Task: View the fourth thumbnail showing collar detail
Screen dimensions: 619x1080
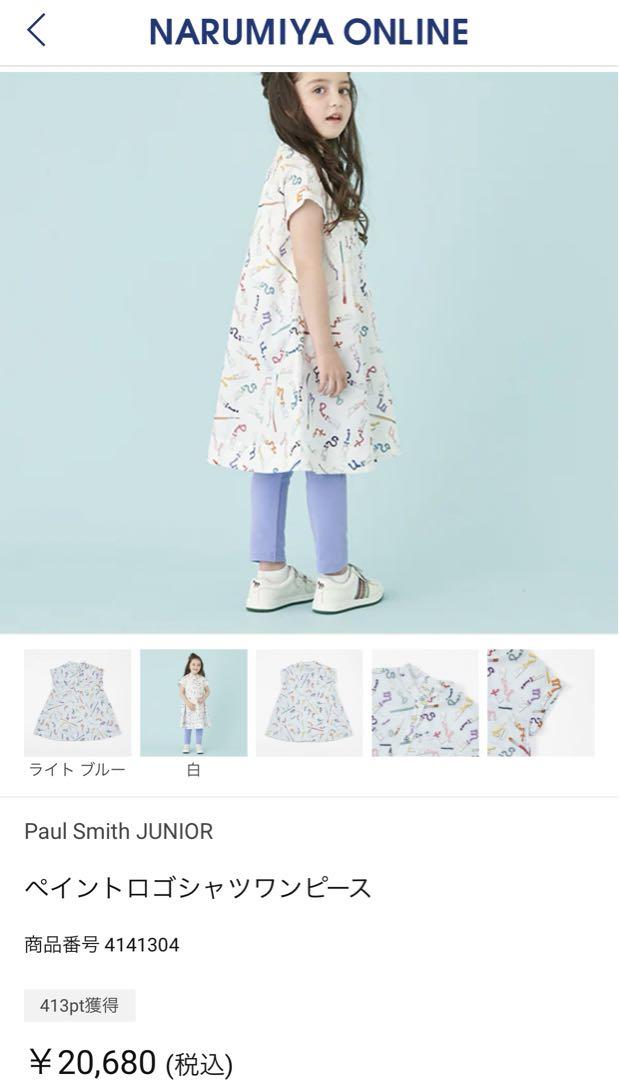Action: click(x=425, y=702)
